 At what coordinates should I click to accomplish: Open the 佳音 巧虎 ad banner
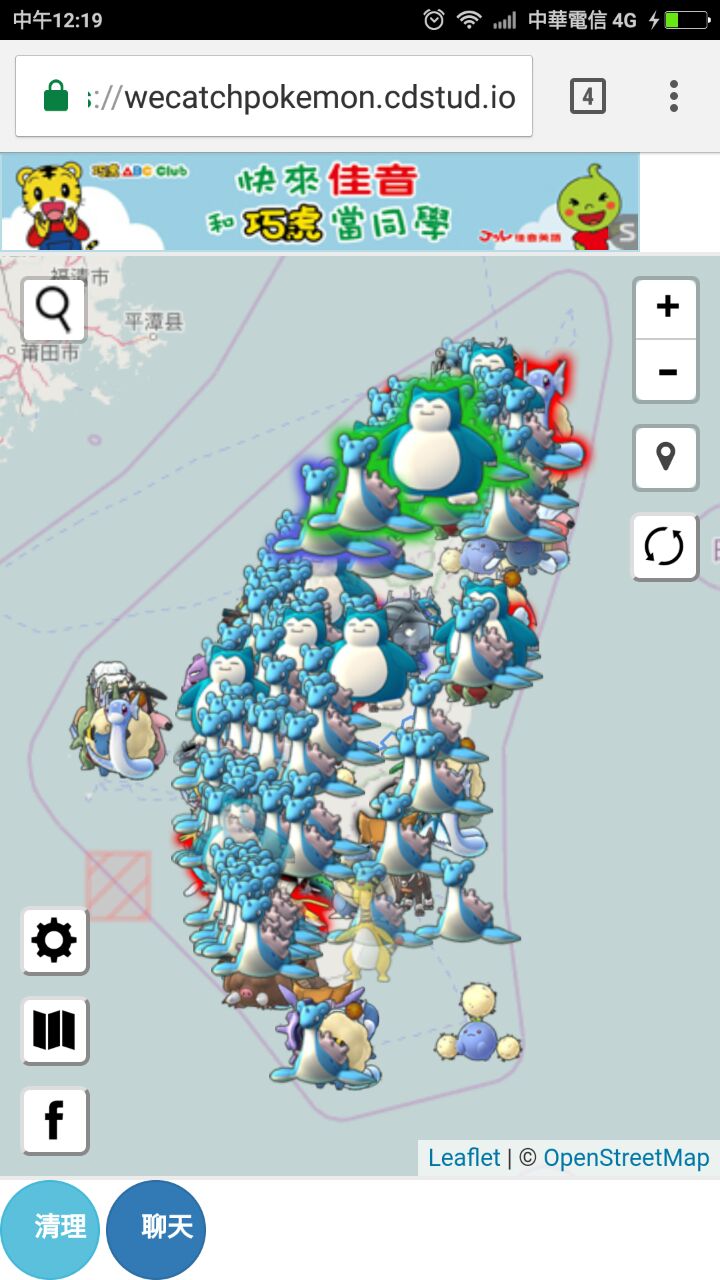pyautogui.click(x=320, y=202)
